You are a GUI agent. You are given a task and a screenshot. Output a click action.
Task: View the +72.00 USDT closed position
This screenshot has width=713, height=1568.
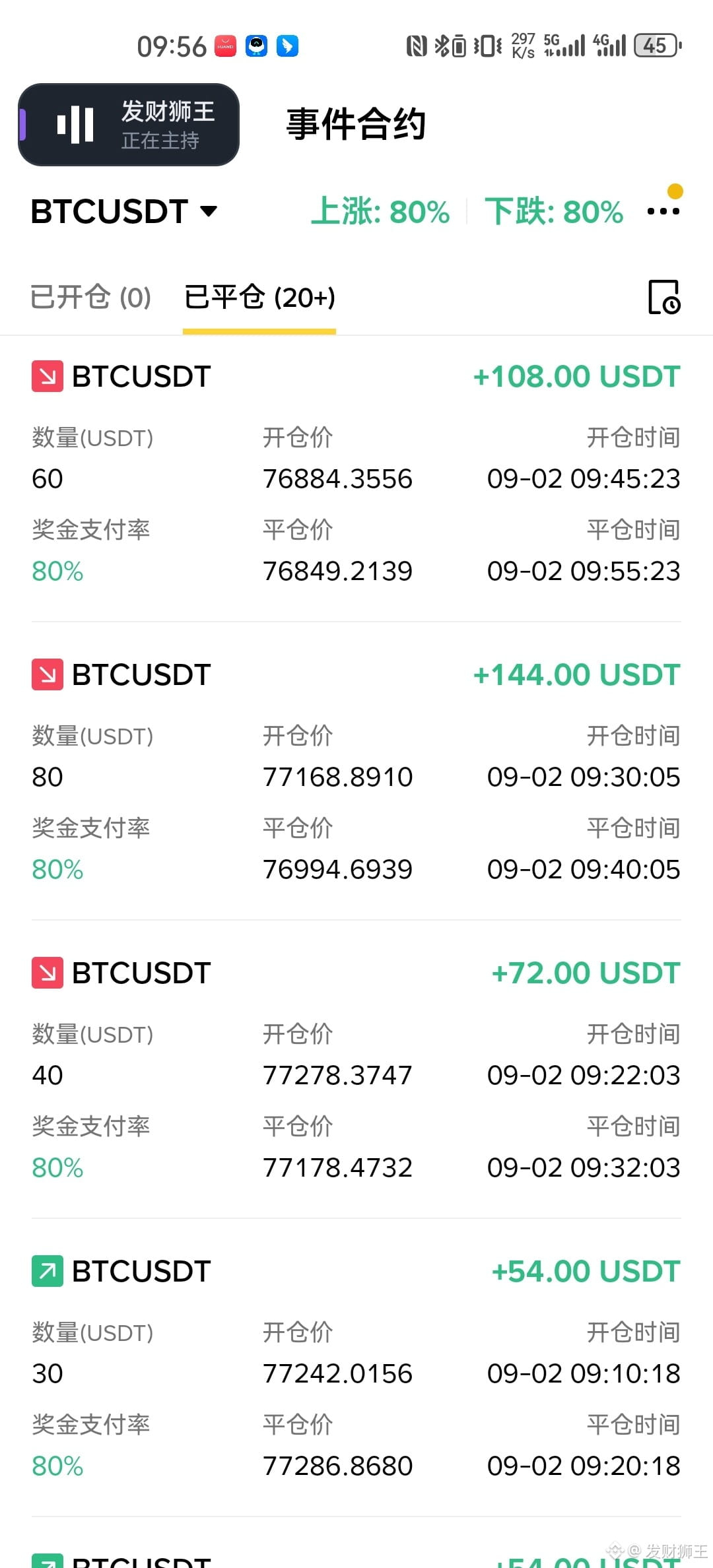(x=356, y=1070)
